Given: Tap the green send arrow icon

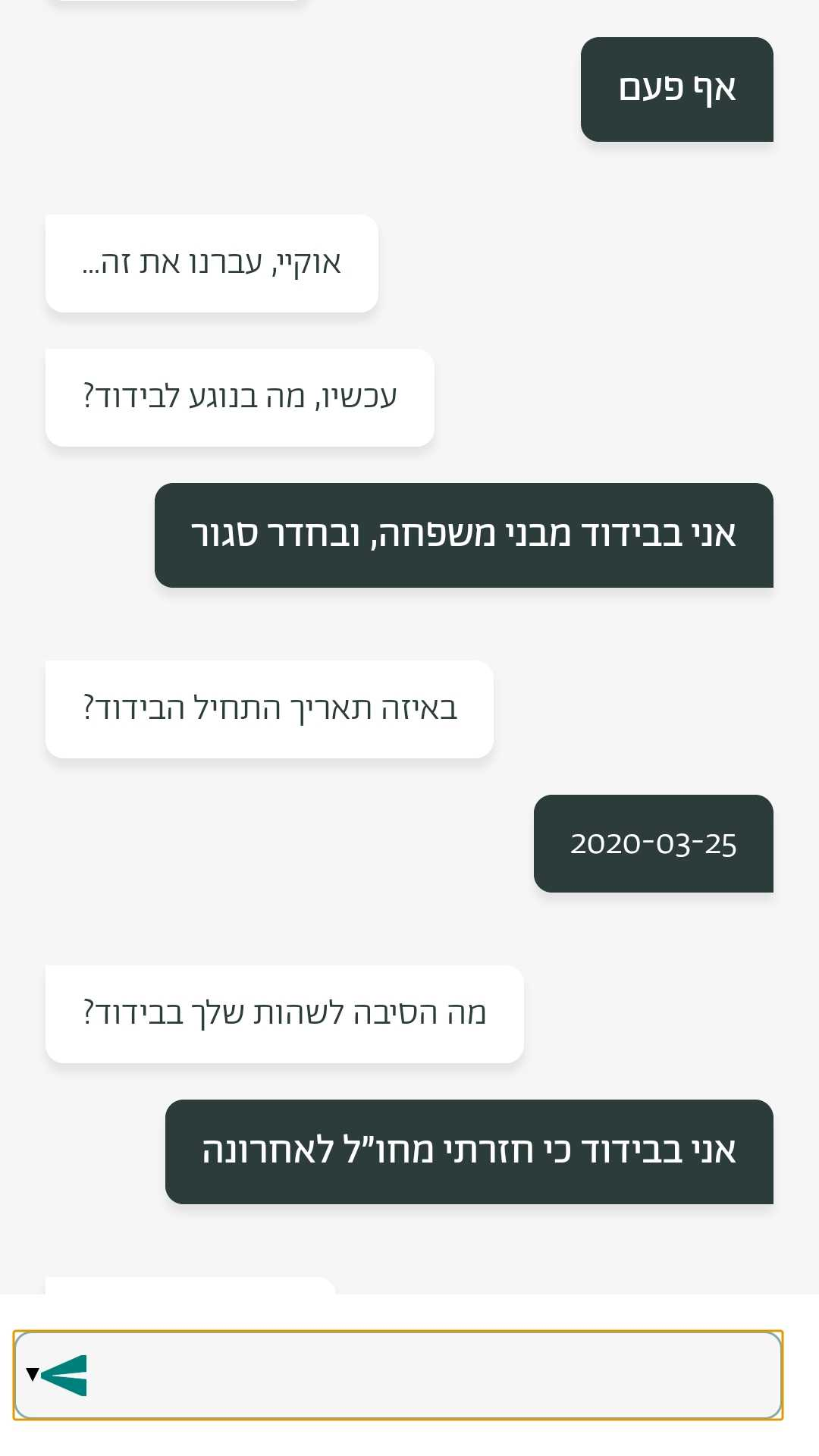Looking at the screenshot, I should tap(64, 1375).
